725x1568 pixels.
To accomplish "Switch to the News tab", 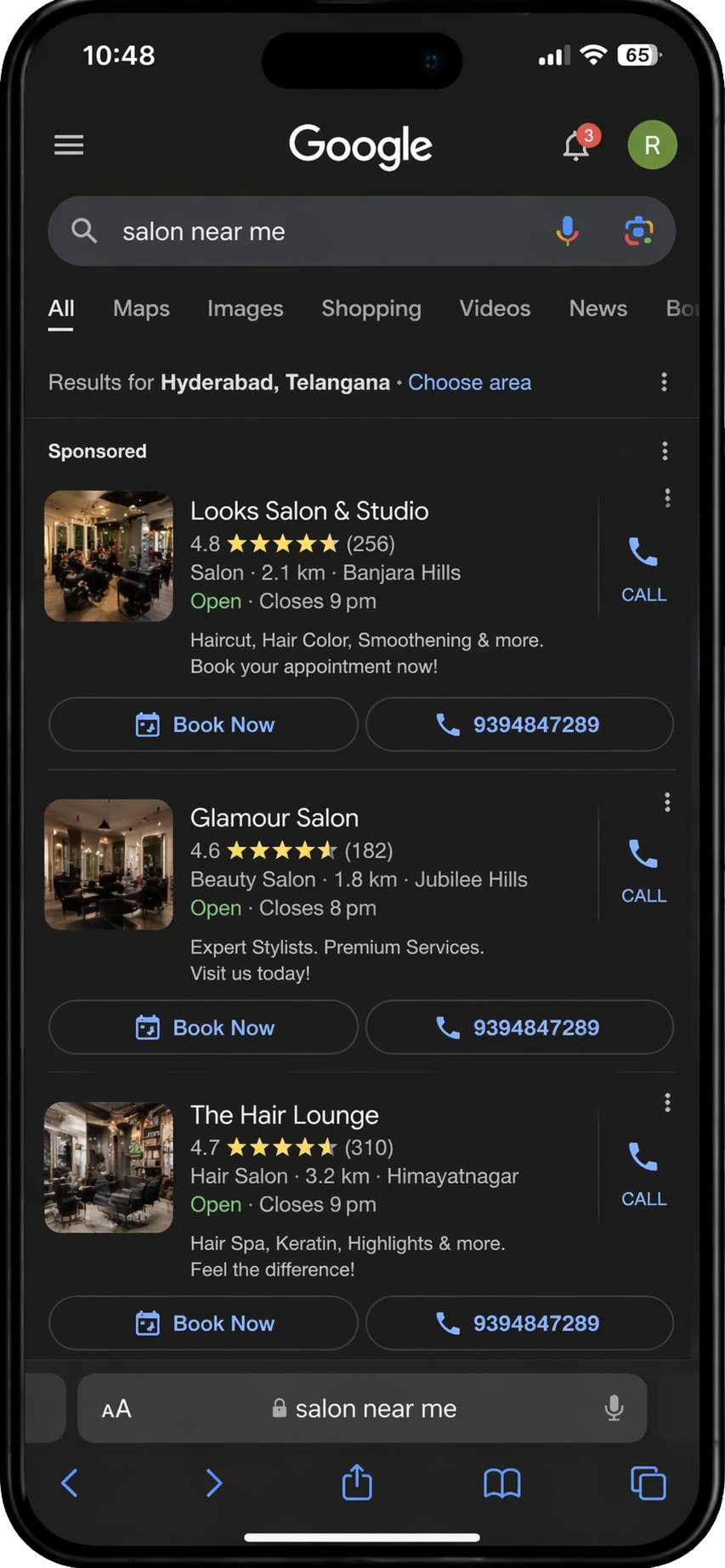I will [598, 309].
